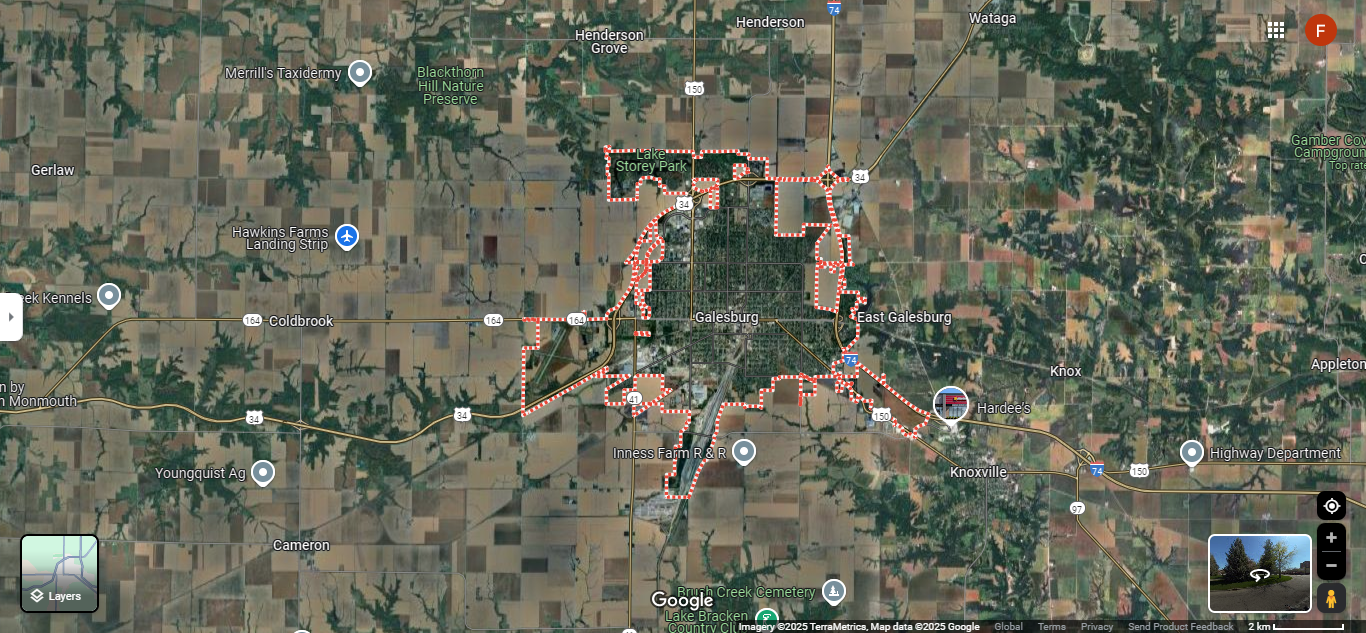1366x633 pixels.
Task: Select the Highway Department pin
Action: pos(1191,452)
